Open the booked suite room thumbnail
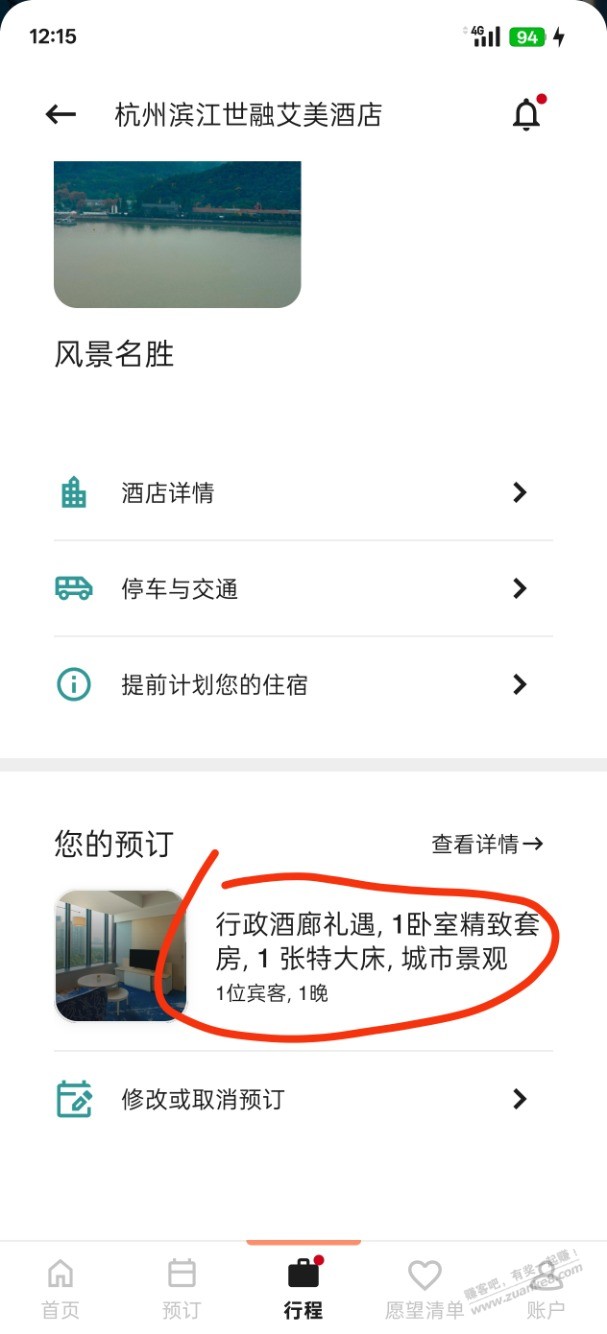 (x=120, y=955)
